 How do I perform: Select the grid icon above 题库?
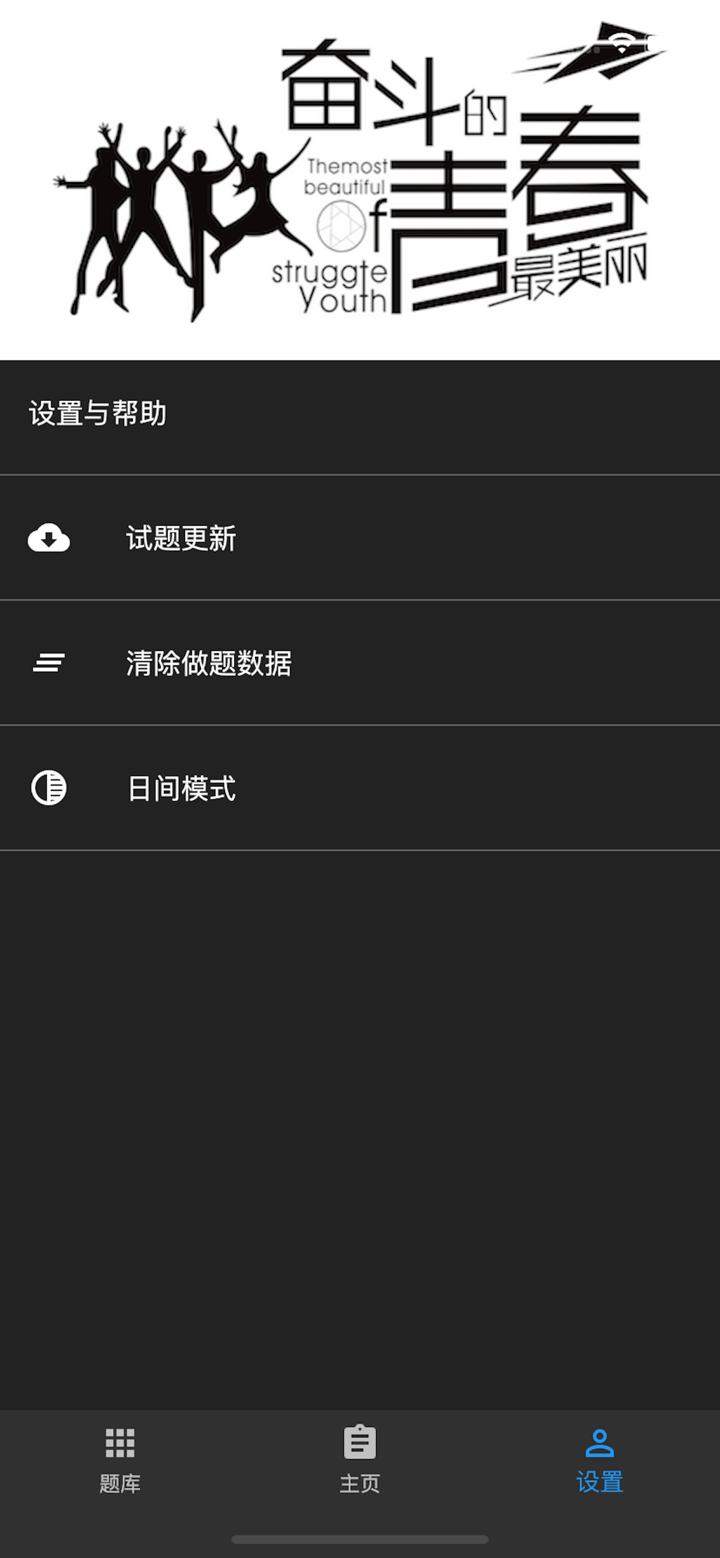[x=120, y=1441]
